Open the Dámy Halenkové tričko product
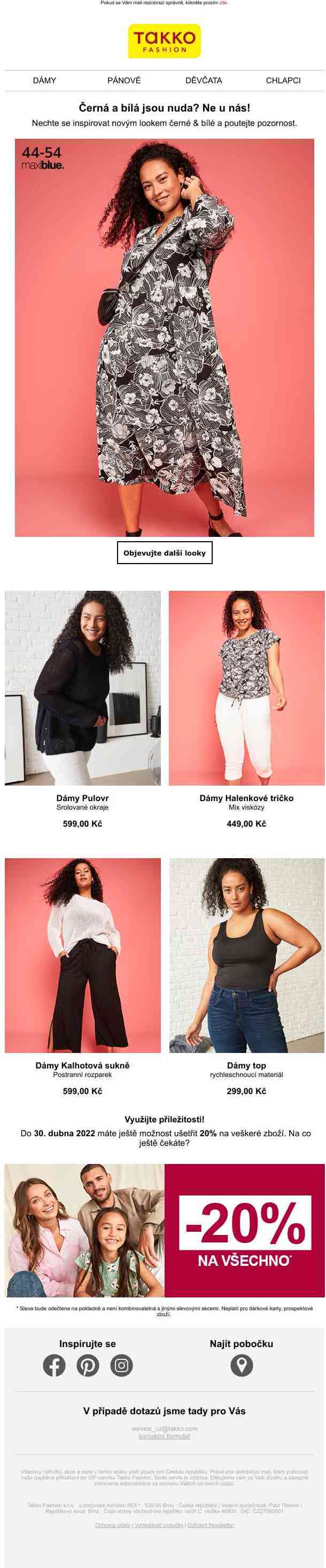The width and height of the screenshot is (326, 1568). tap(246, 688)
